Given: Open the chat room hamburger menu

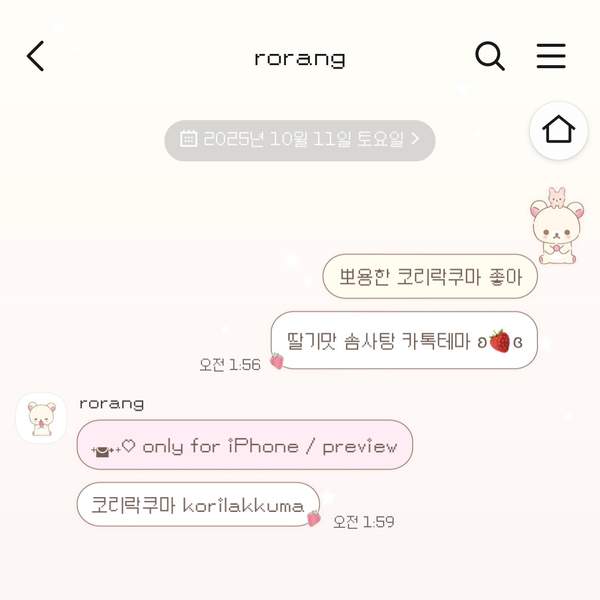Looking at the screenshot, I should pyautogui.click(x=551, y=56).
